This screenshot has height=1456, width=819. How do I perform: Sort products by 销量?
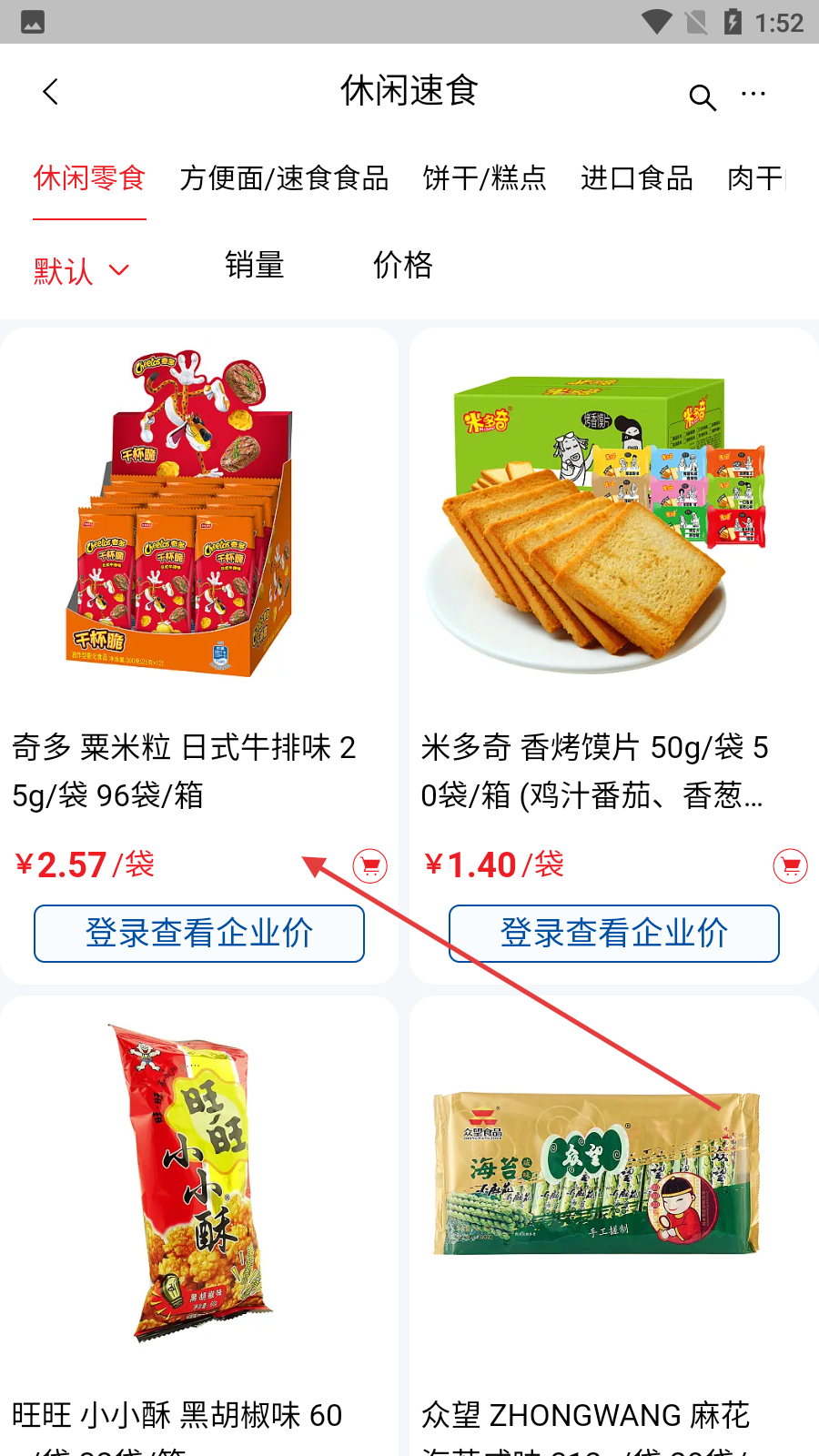(255, 266)
